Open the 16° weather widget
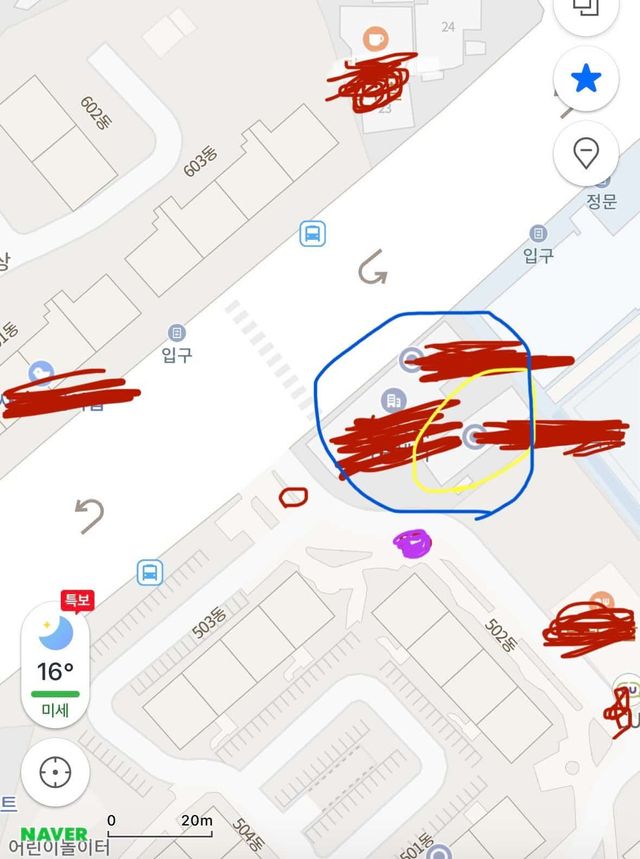Screen dimensions: 640x859 point(55,658)
